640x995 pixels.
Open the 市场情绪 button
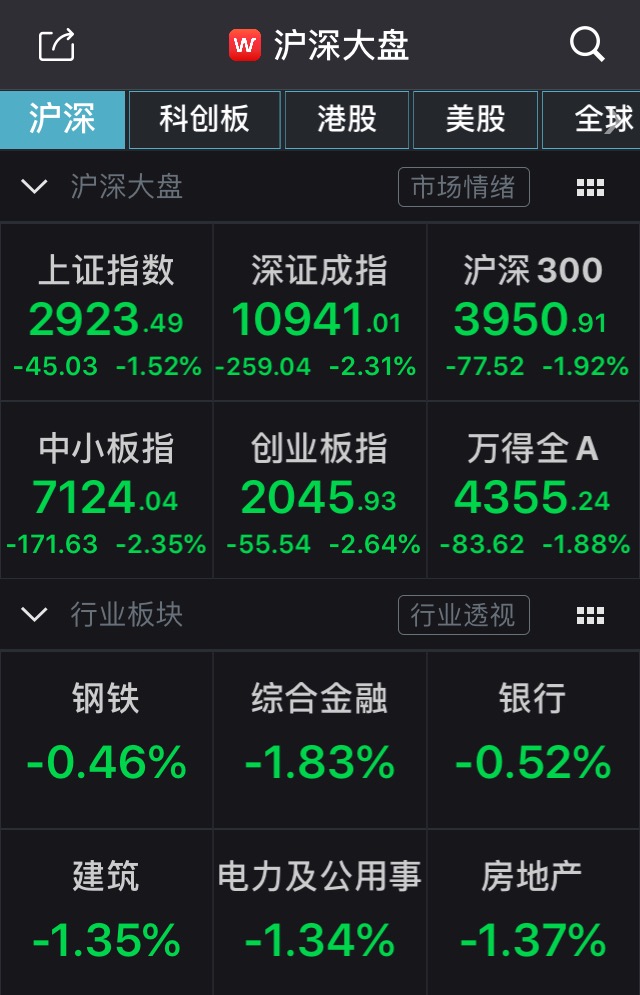(463, 187)
